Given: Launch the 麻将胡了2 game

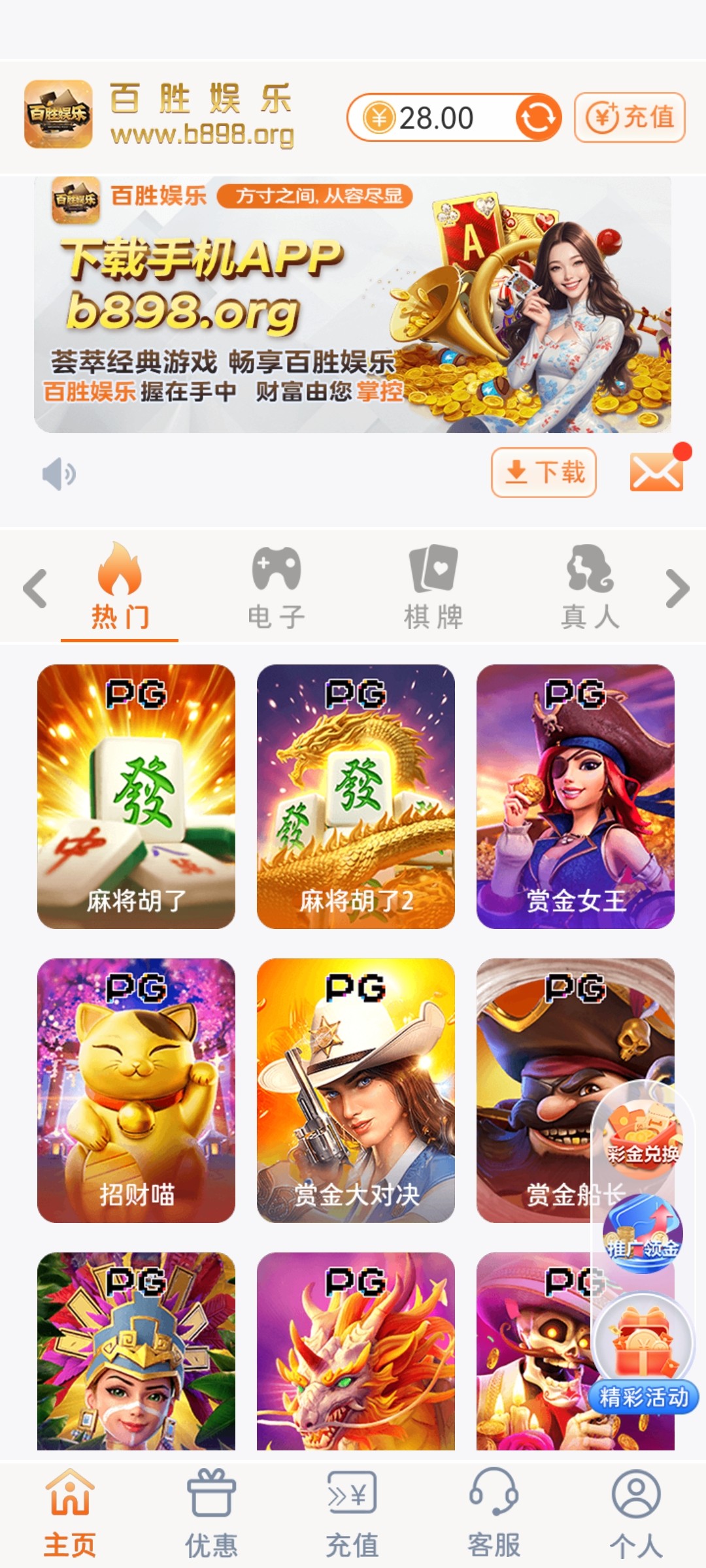Looking at the screenshot, I should tap(356, 796).
